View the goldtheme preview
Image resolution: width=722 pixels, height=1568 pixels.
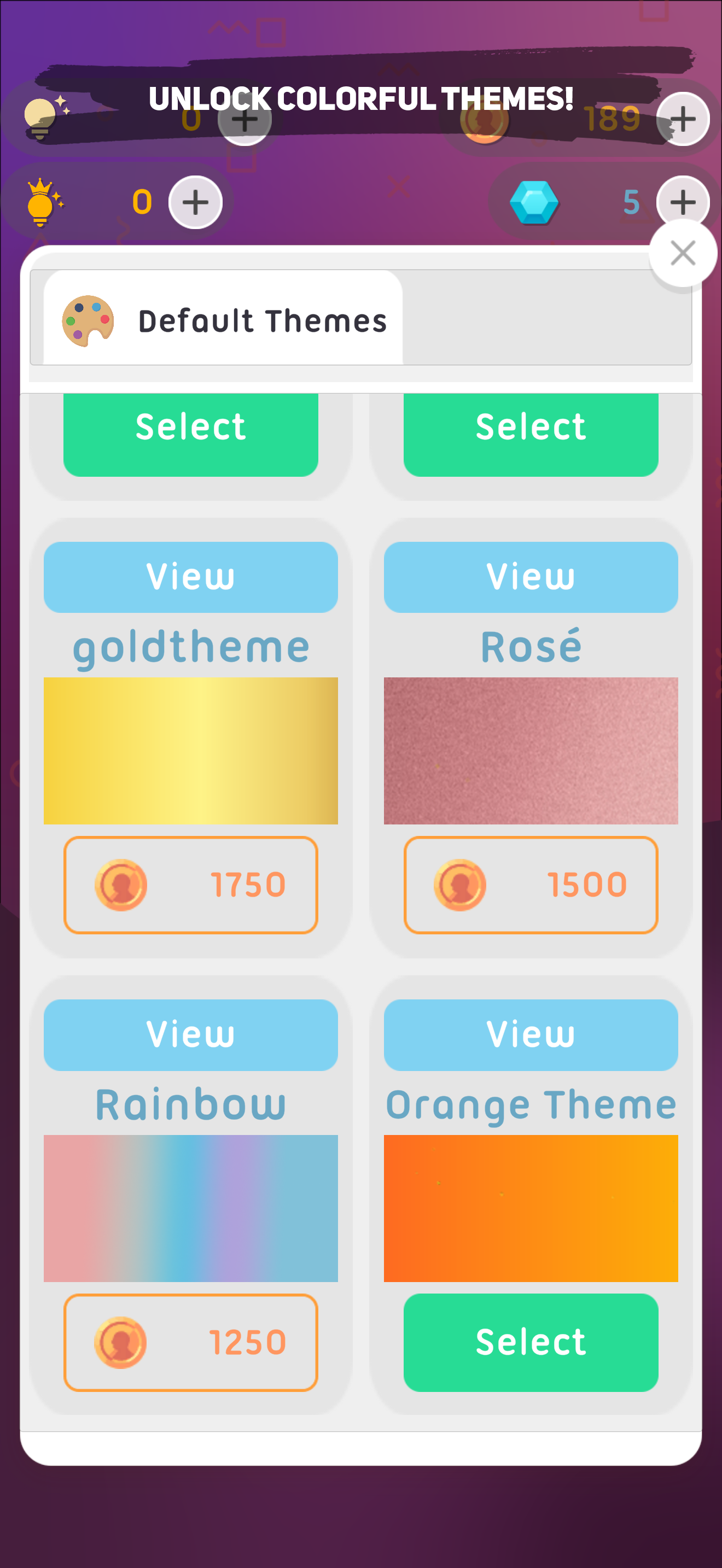190,576
